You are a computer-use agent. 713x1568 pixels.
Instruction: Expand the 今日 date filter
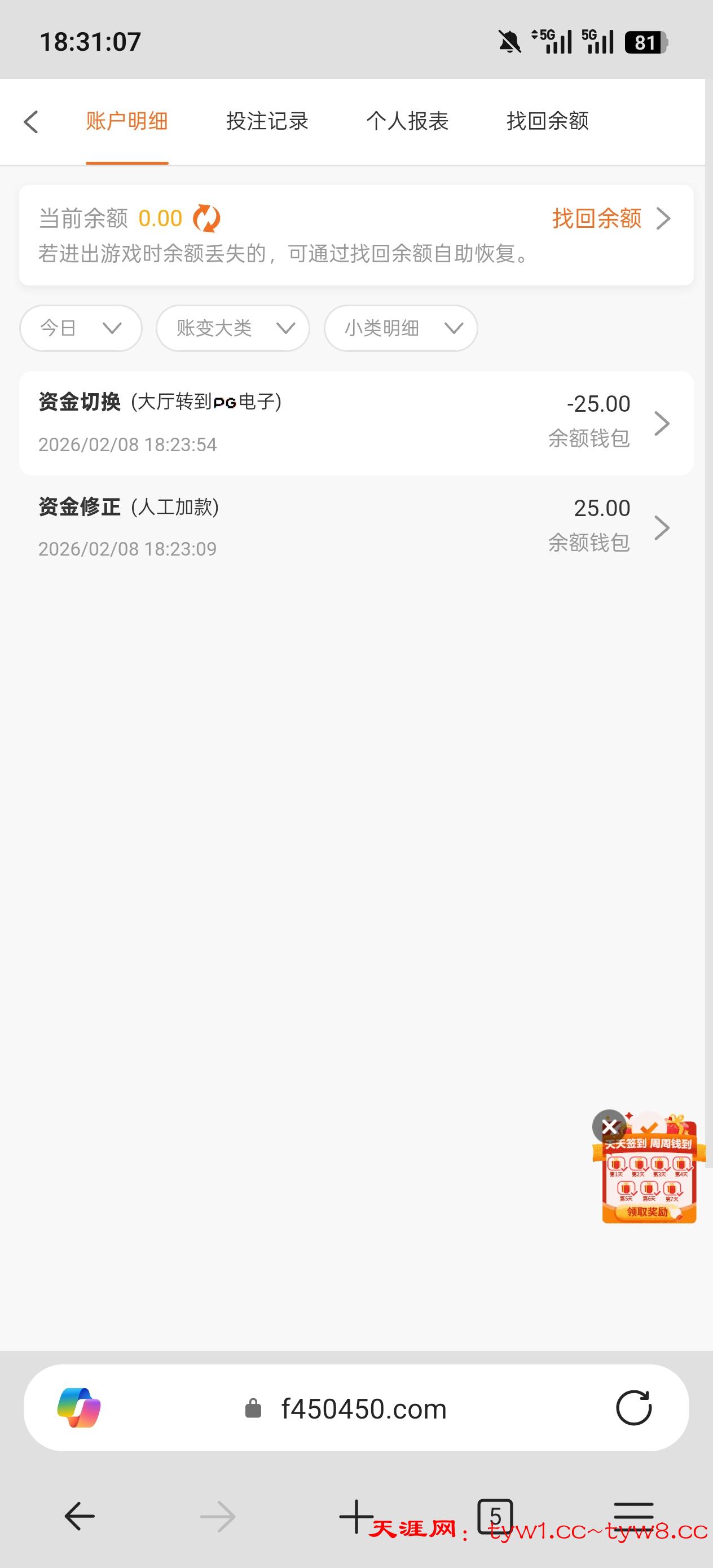[81, 328]
